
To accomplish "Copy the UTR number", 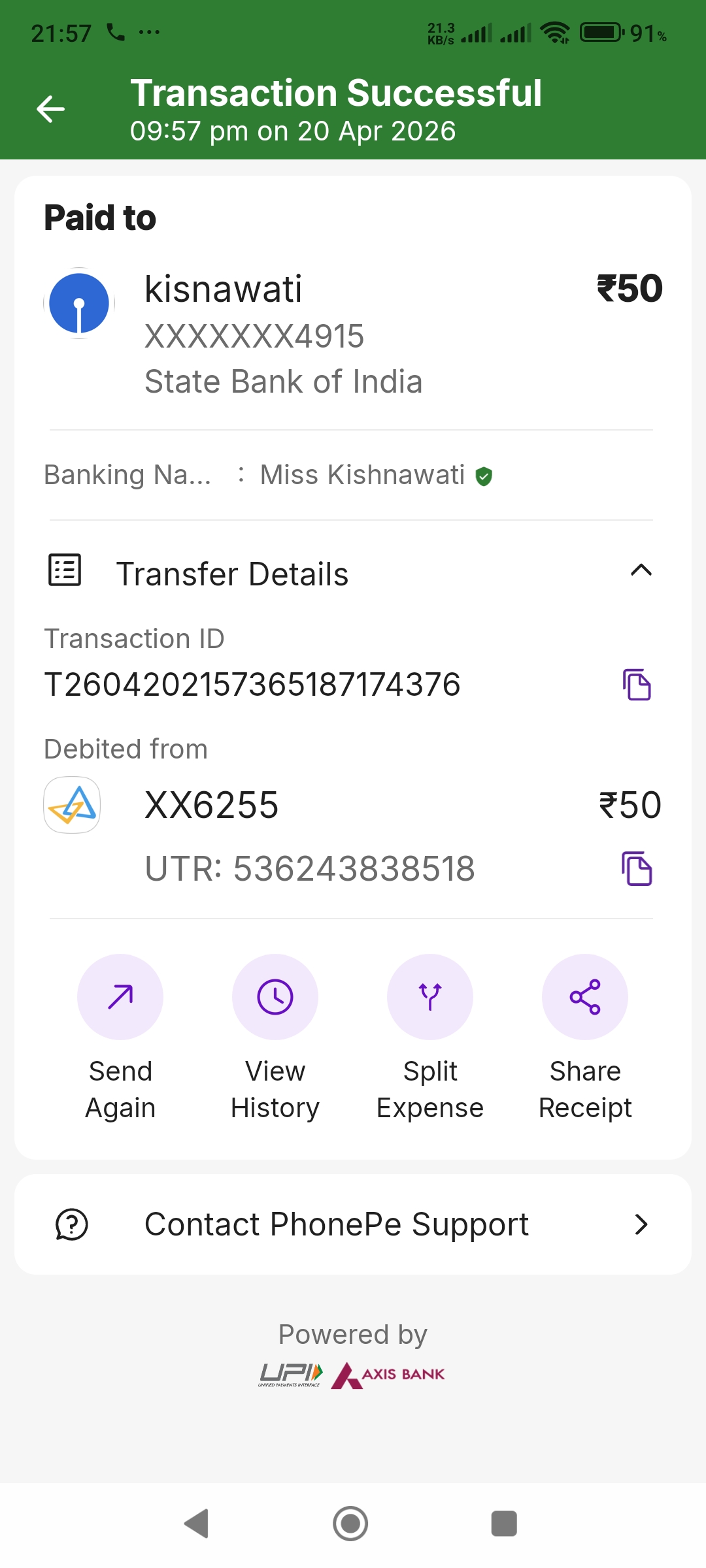I will click(637, 869).
